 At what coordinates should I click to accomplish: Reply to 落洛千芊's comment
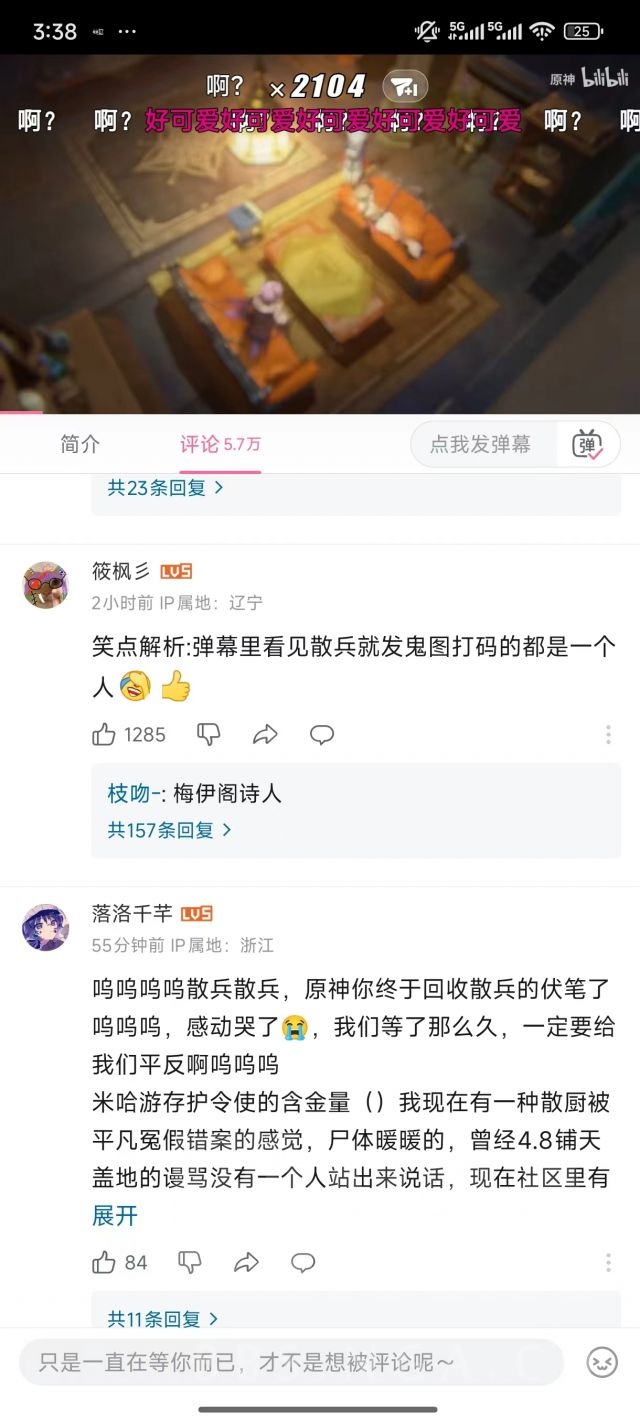pos(303,1263)
